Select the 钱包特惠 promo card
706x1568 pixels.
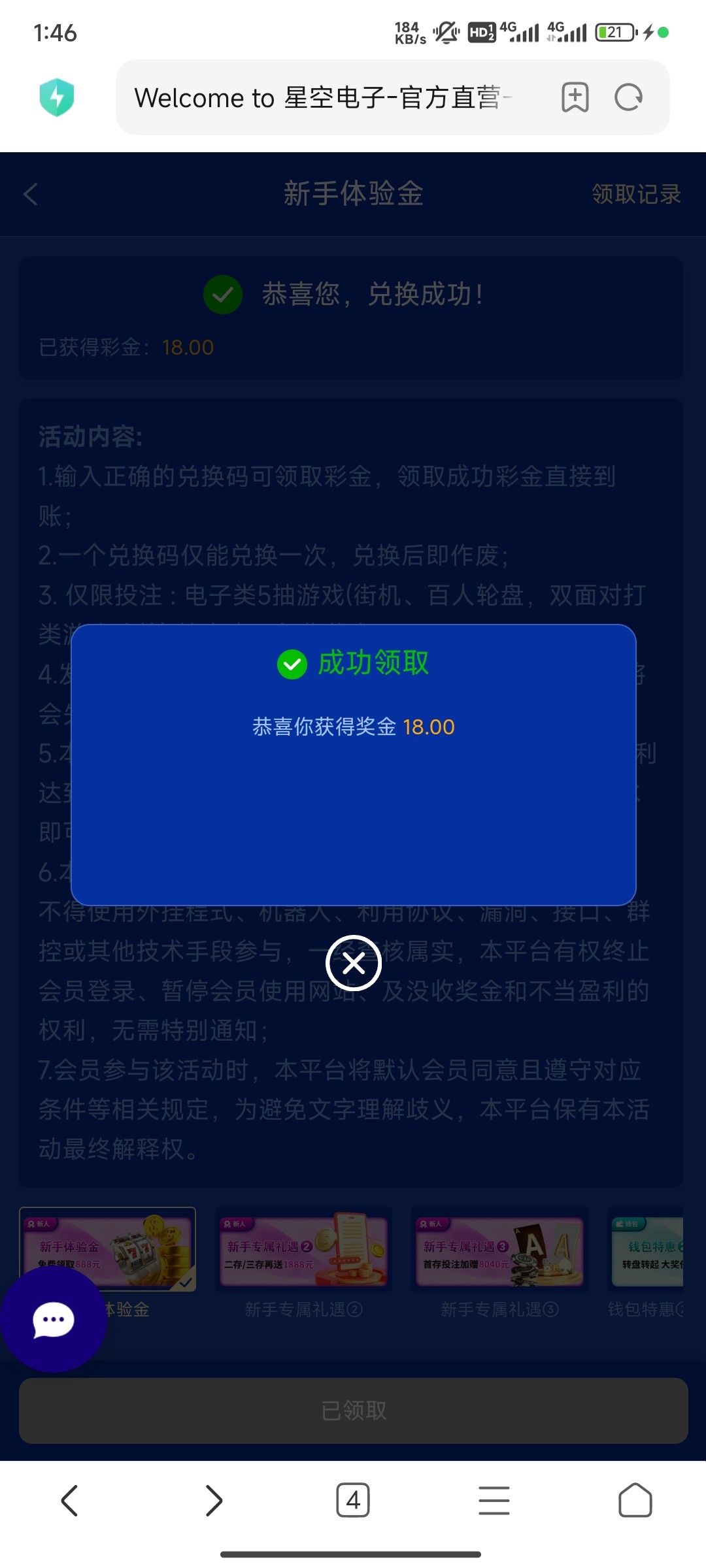pos(647,1249)
